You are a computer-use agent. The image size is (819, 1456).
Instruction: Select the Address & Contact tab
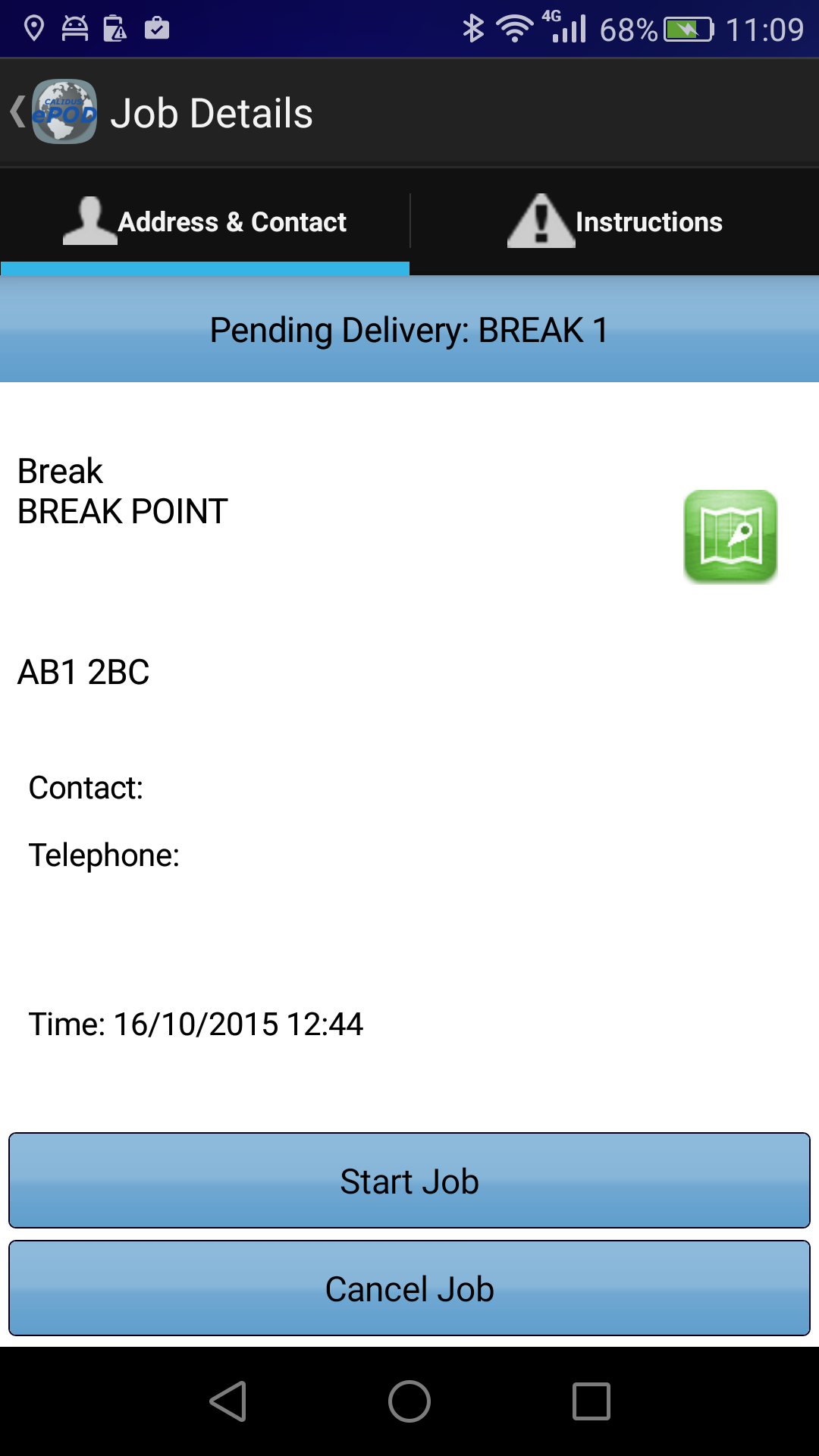205,221
